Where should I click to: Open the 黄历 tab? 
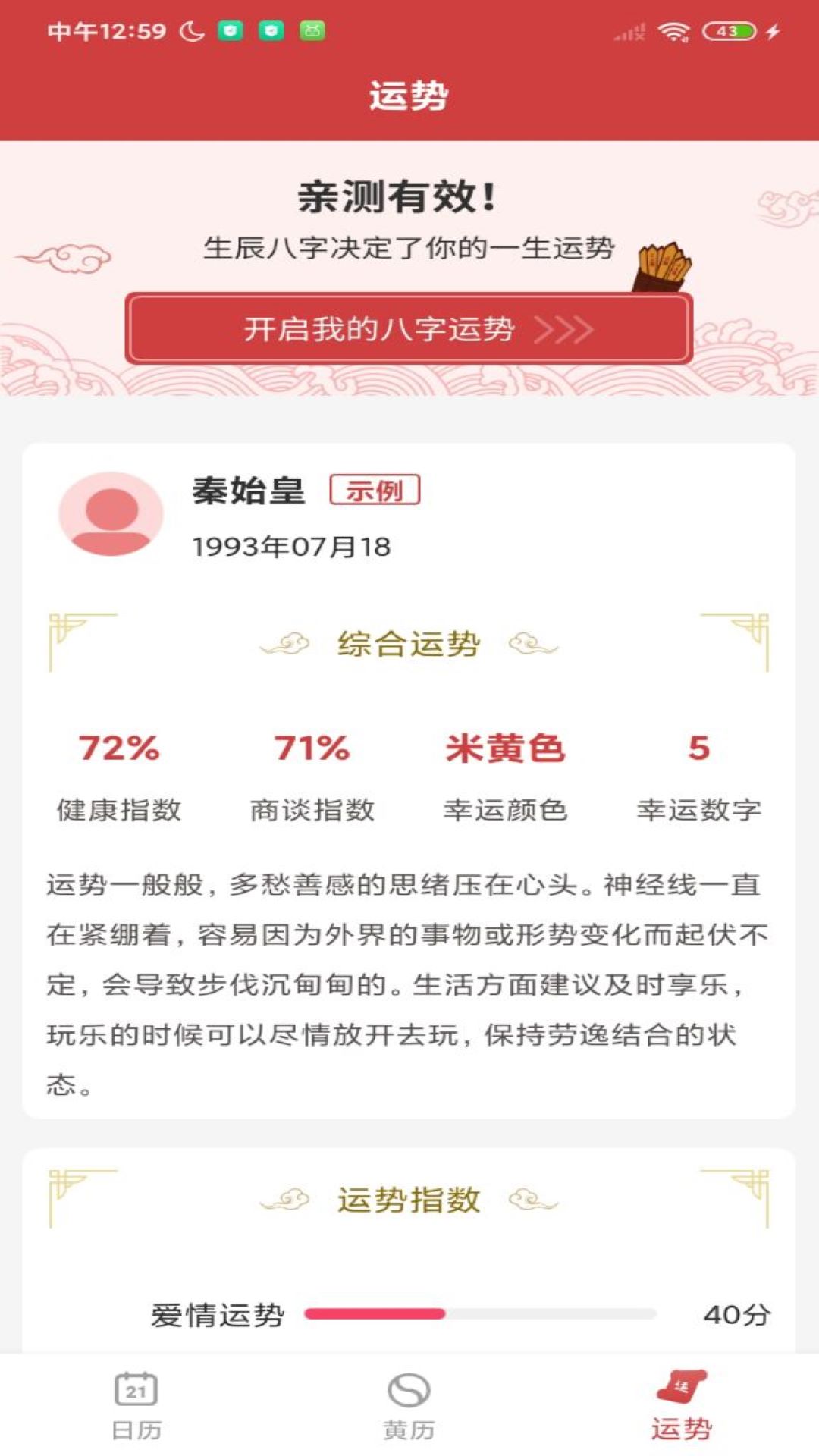[409, 1405]
